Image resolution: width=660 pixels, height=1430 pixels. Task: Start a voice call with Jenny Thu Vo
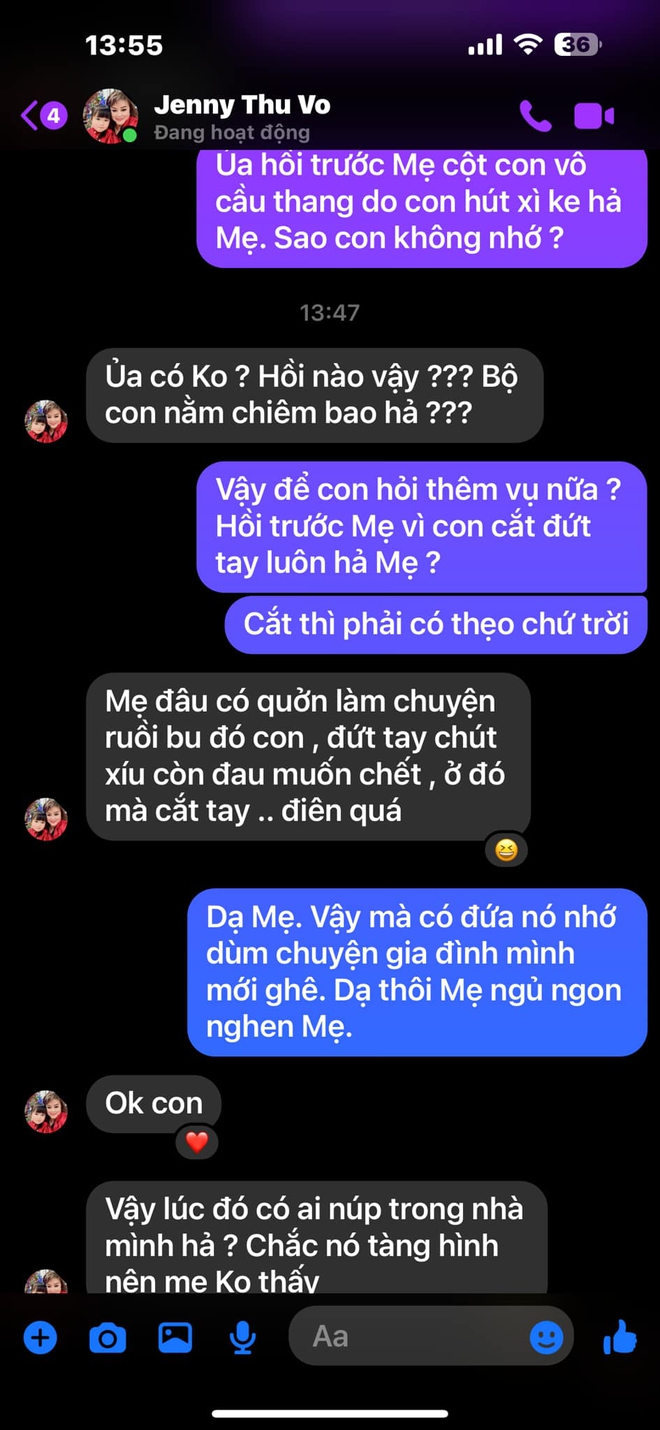click(x=535, y=116)
